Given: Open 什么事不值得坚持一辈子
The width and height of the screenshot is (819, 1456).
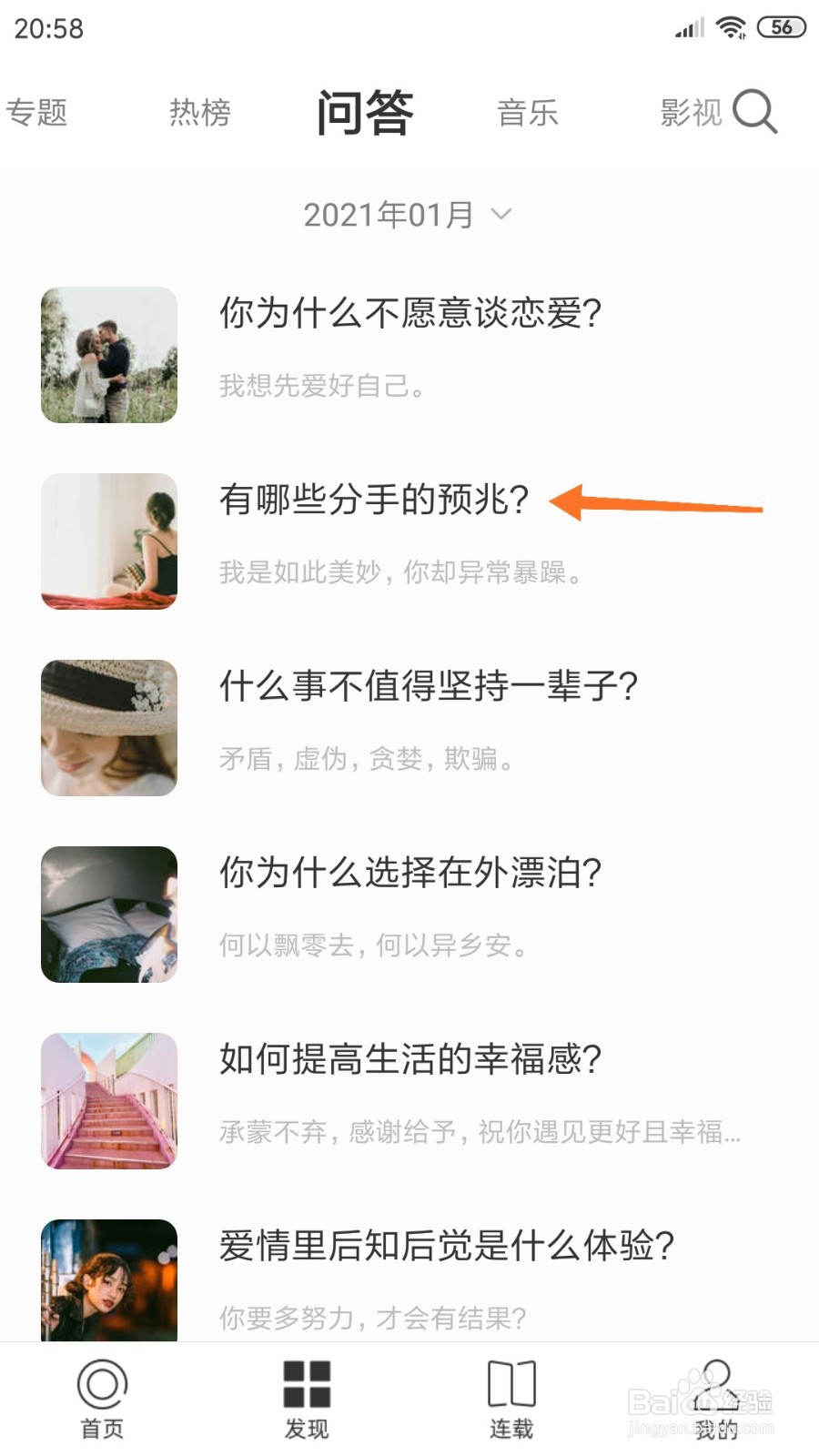Looking at the screenshot, I should point(430,689).
